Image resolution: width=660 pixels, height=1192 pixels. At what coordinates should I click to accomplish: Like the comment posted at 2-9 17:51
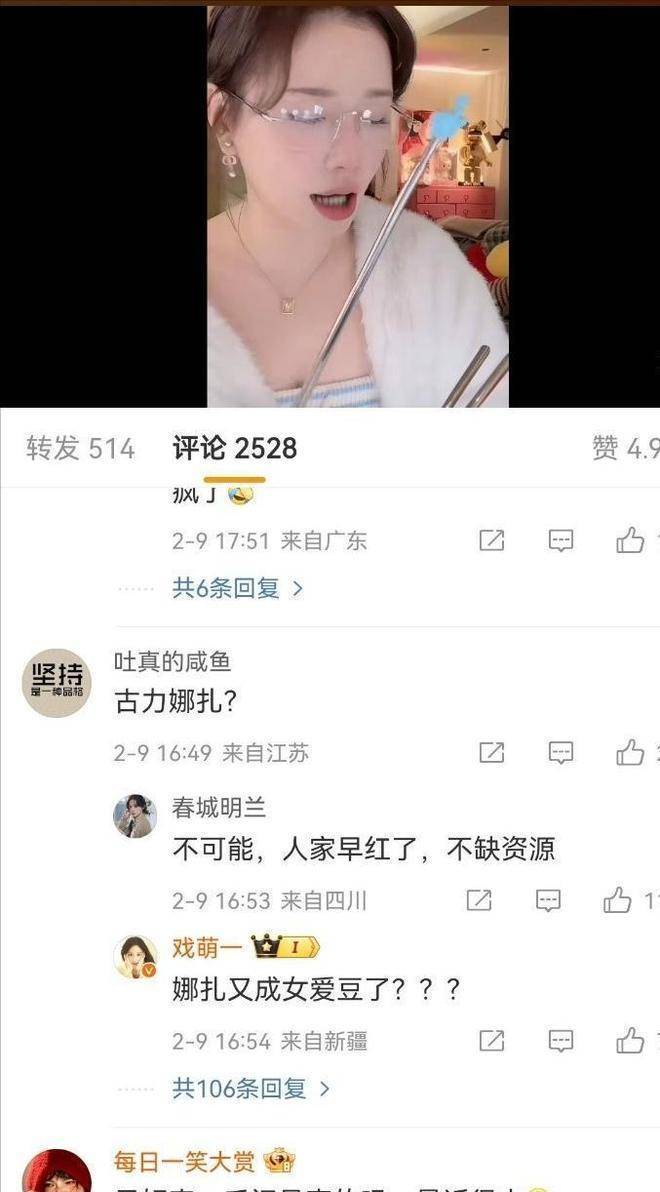click(630, 541)
